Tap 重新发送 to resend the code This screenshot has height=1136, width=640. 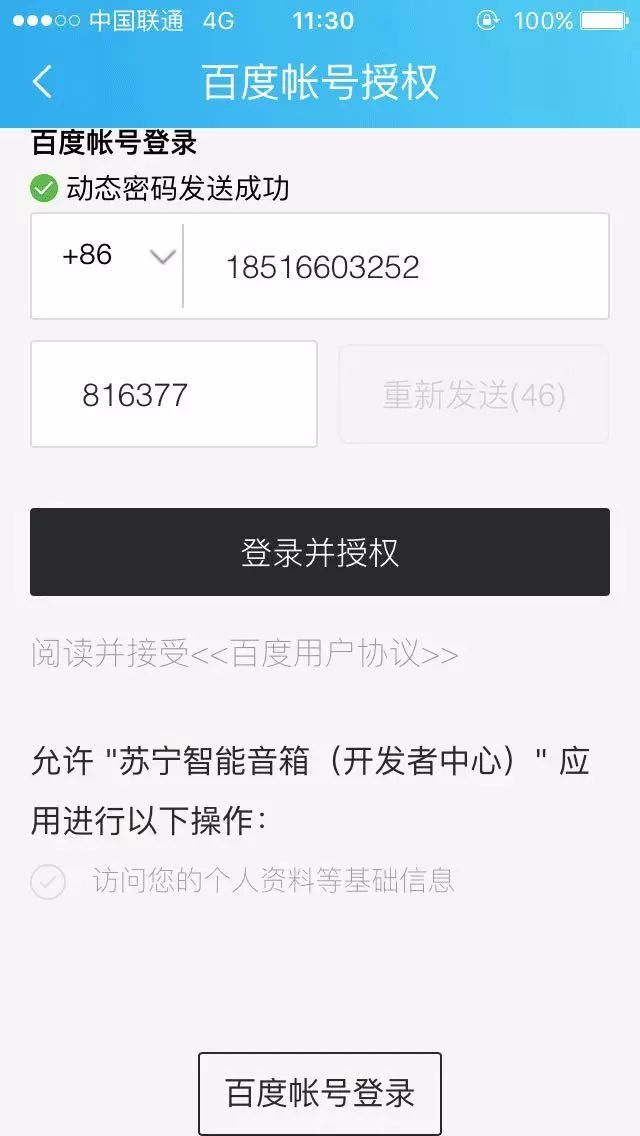474,394
